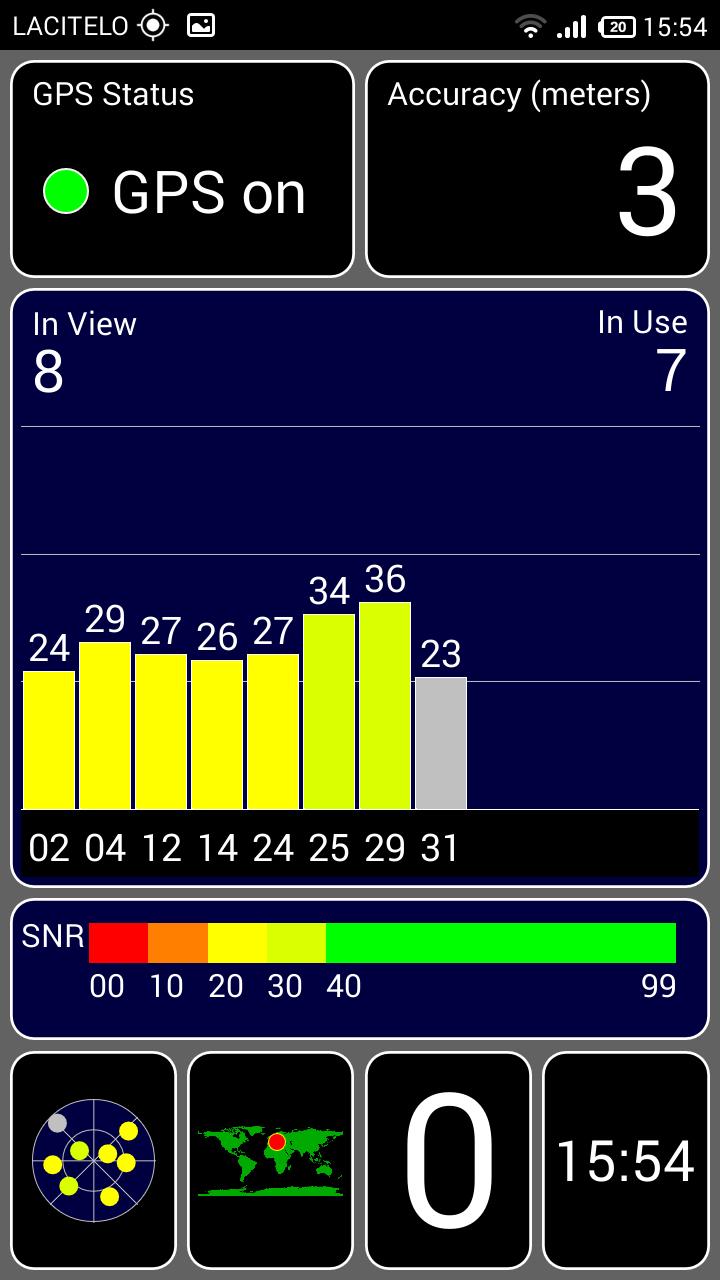Open the speed tile showing 0
720x1280 pixels.
(448, 1160)
